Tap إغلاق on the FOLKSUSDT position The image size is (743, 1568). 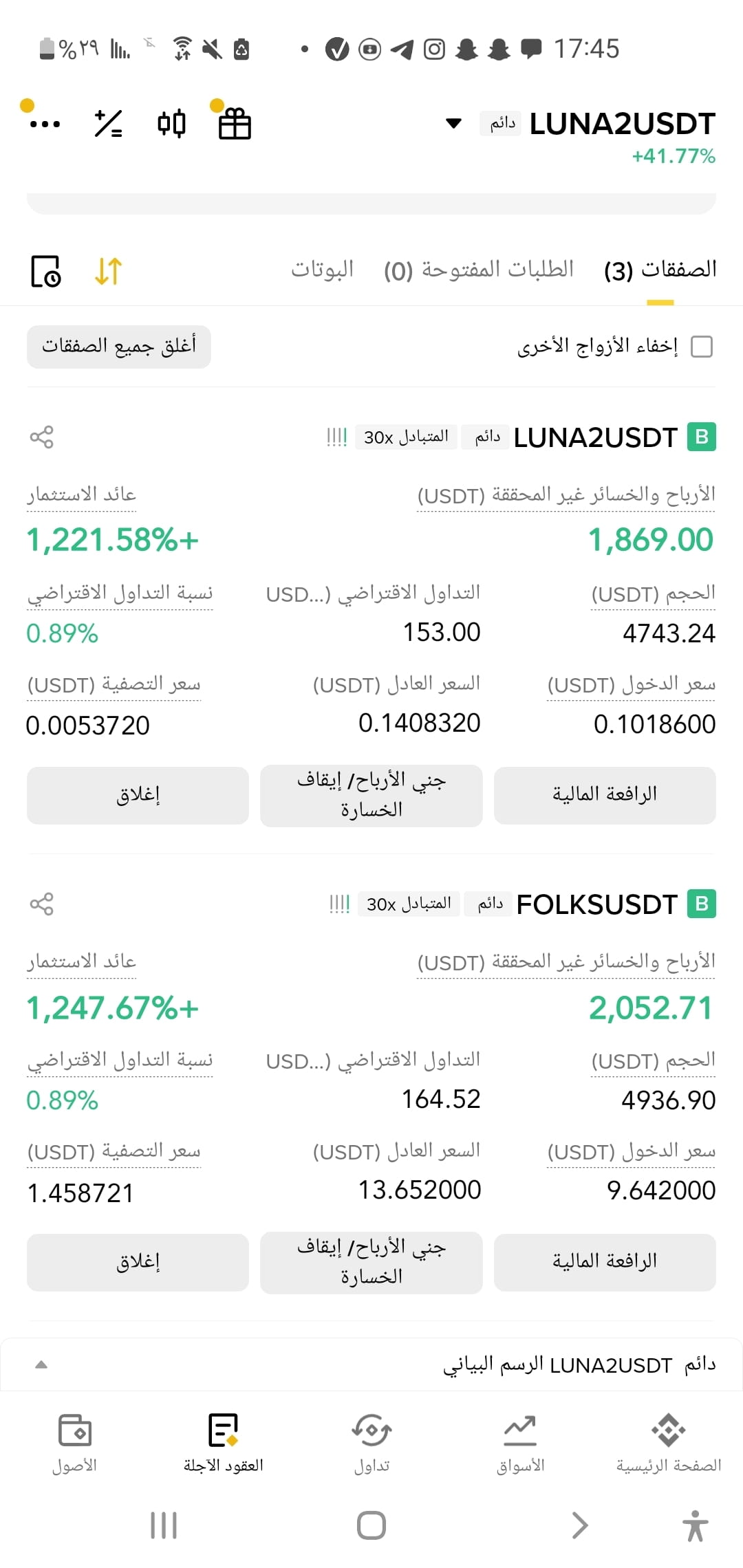pos(138,1262)
